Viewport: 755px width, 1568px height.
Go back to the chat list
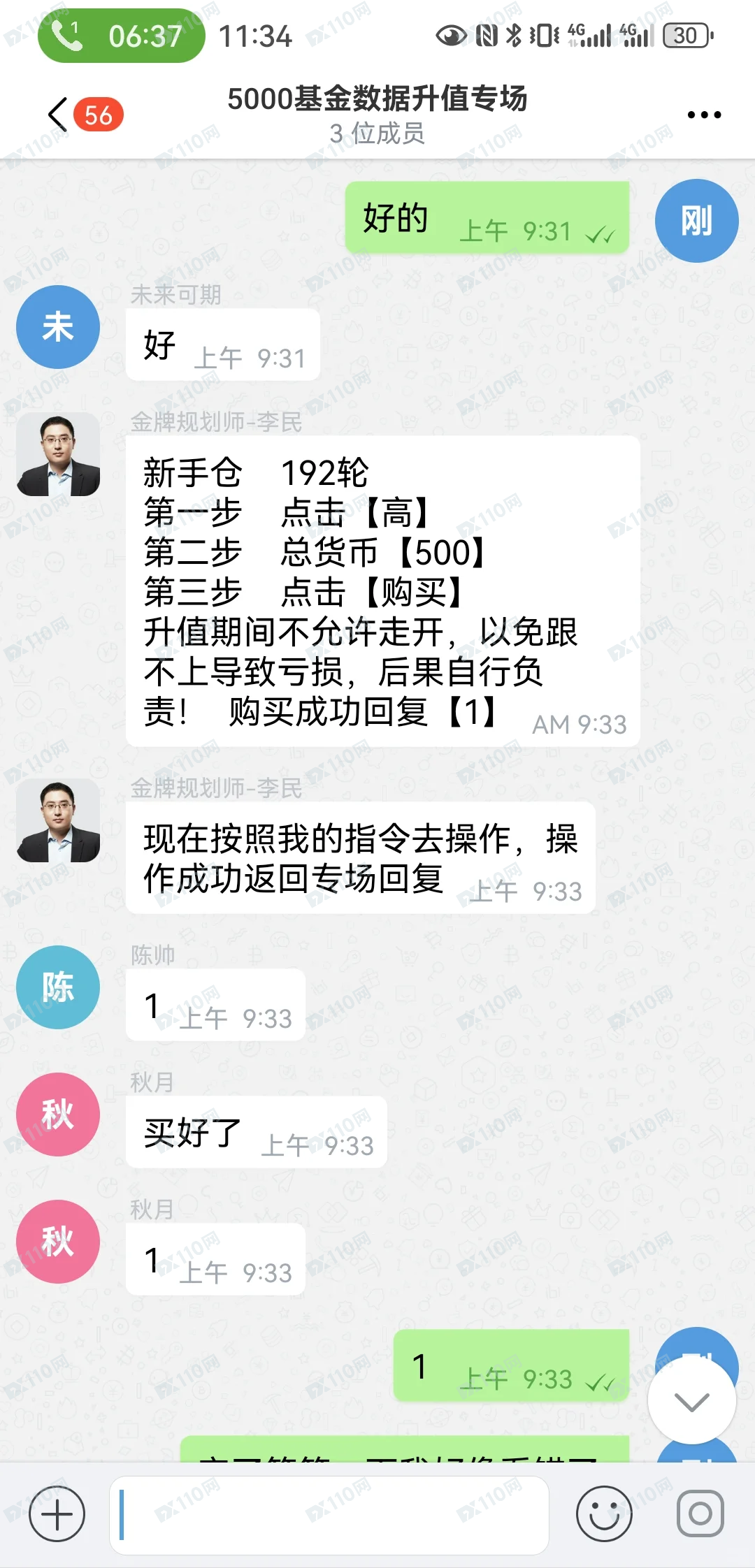[x=59, y=115]
